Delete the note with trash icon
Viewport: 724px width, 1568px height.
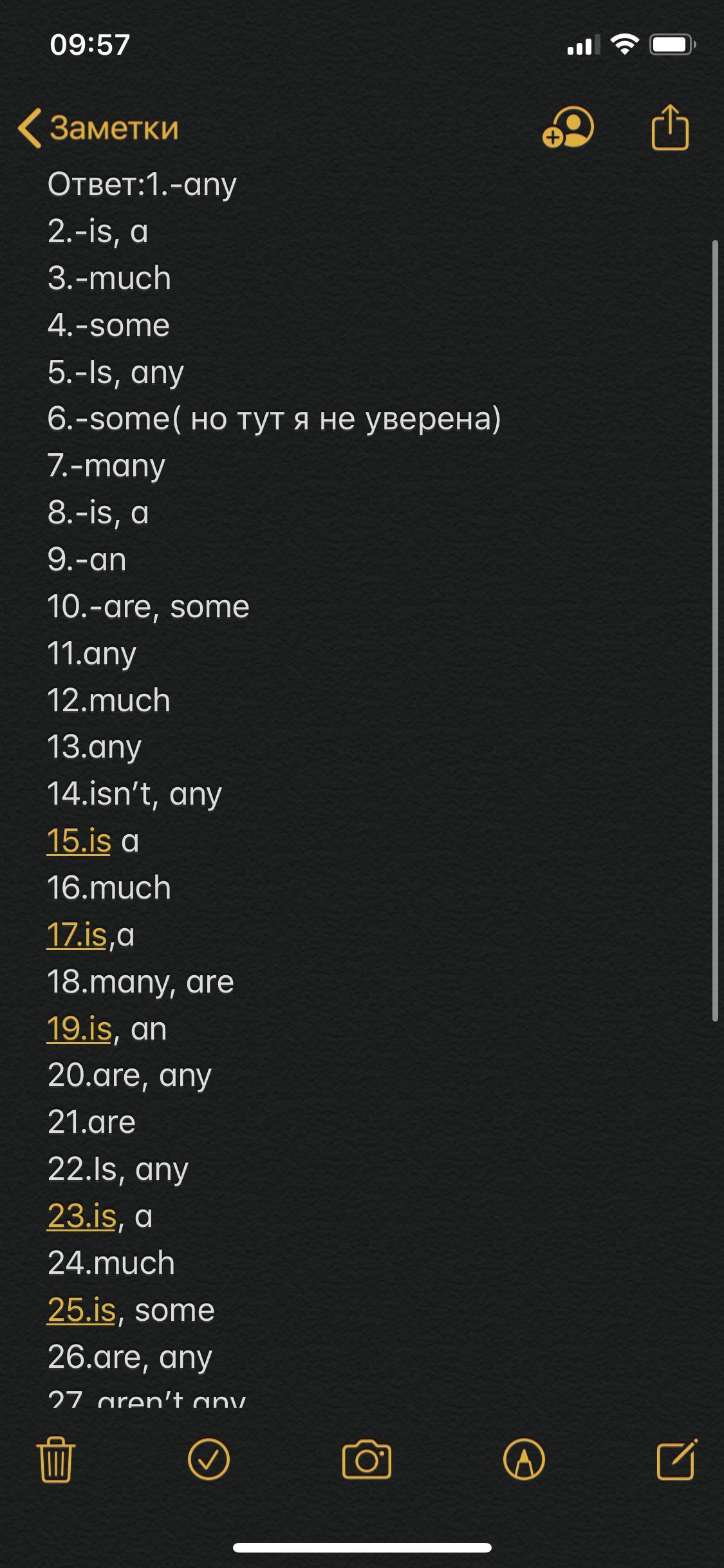pyautogui.click(x=56, y=1459)
